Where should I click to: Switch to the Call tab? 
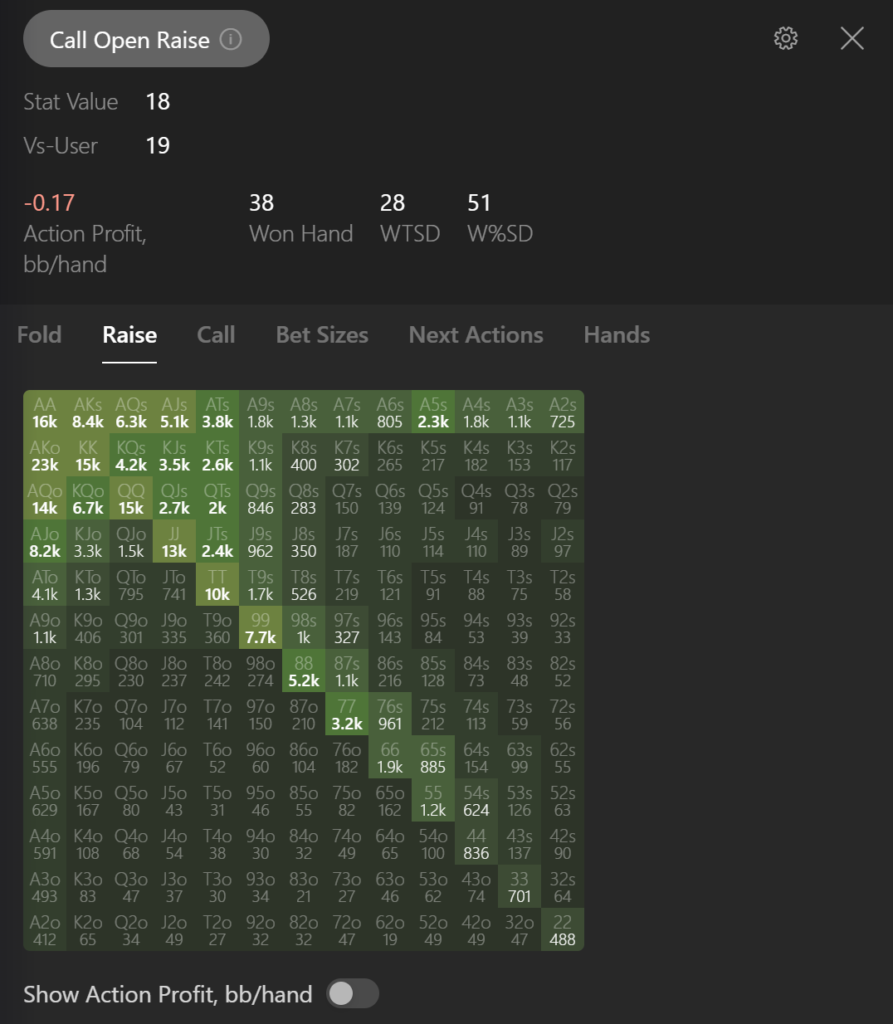pos(216,335)
